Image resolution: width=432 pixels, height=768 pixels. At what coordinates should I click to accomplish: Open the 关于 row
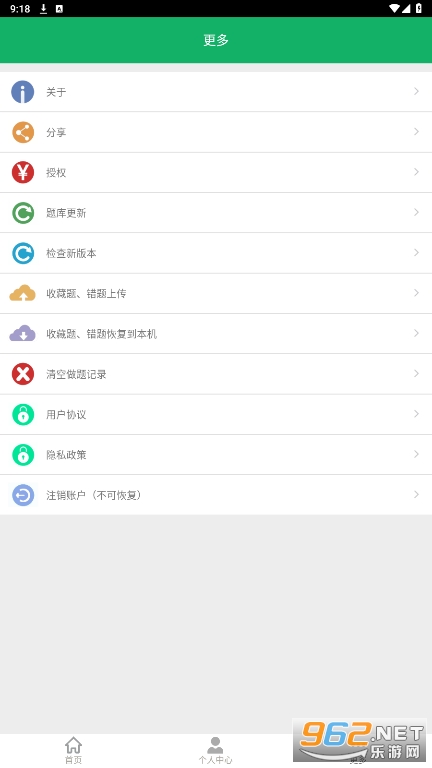tap(216, 92)
